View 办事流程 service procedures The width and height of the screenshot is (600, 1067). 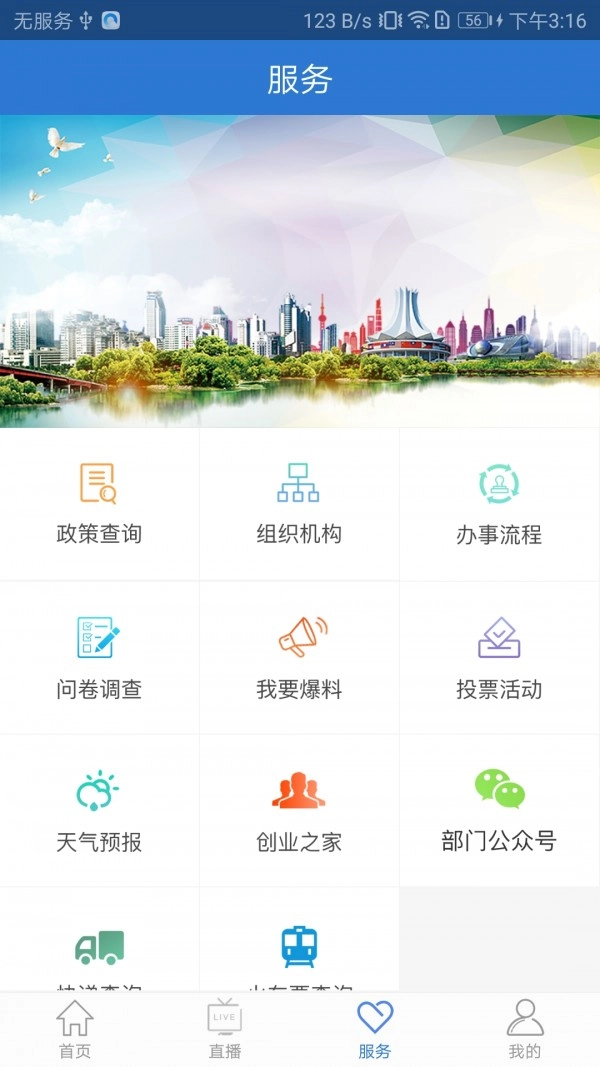[x=499, y=504]
